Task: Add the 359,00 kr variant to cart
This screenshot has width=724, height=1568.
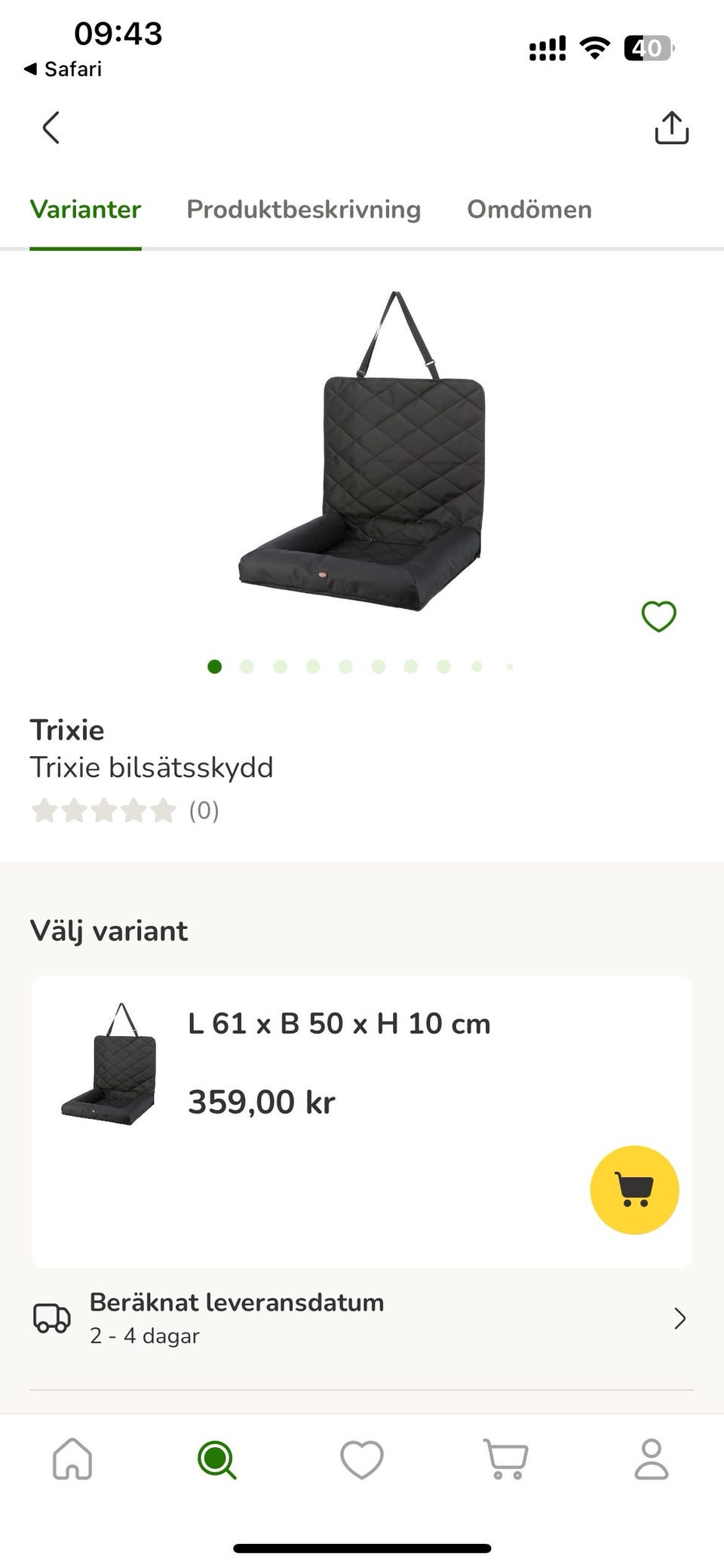Action: (x=634, y=1189)
